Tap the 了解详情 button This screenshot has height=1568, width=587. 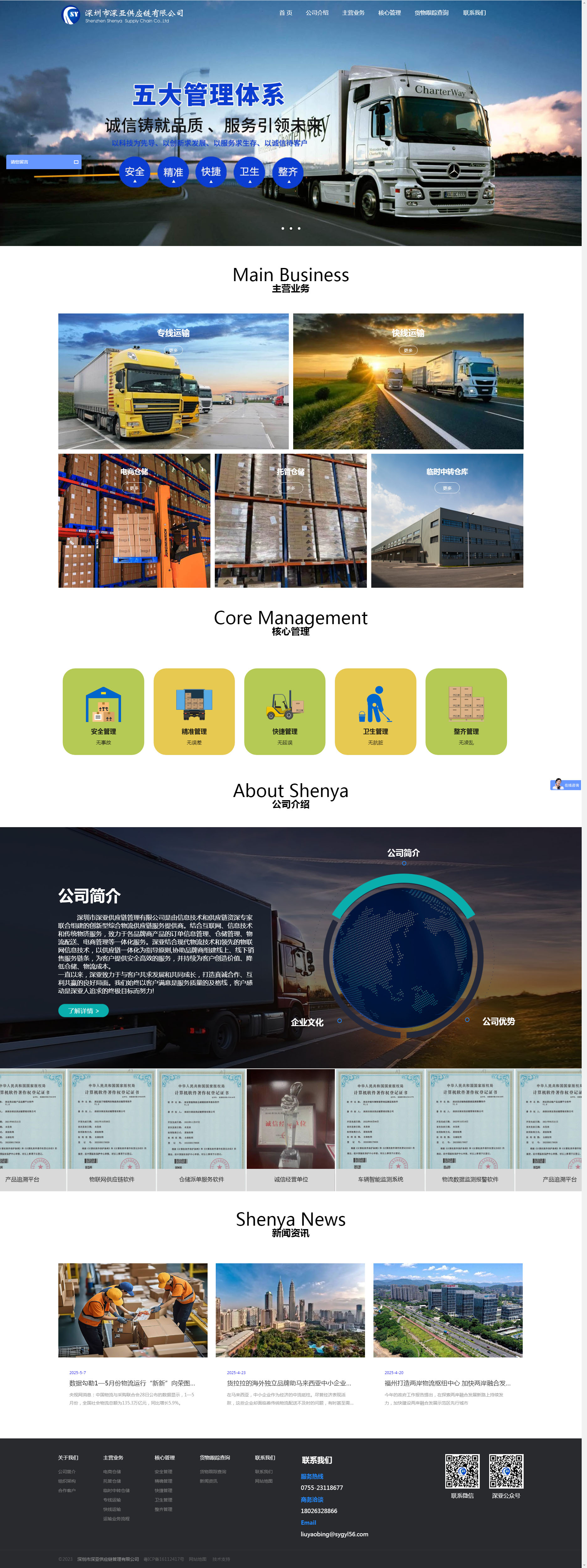coord(83,1011)
